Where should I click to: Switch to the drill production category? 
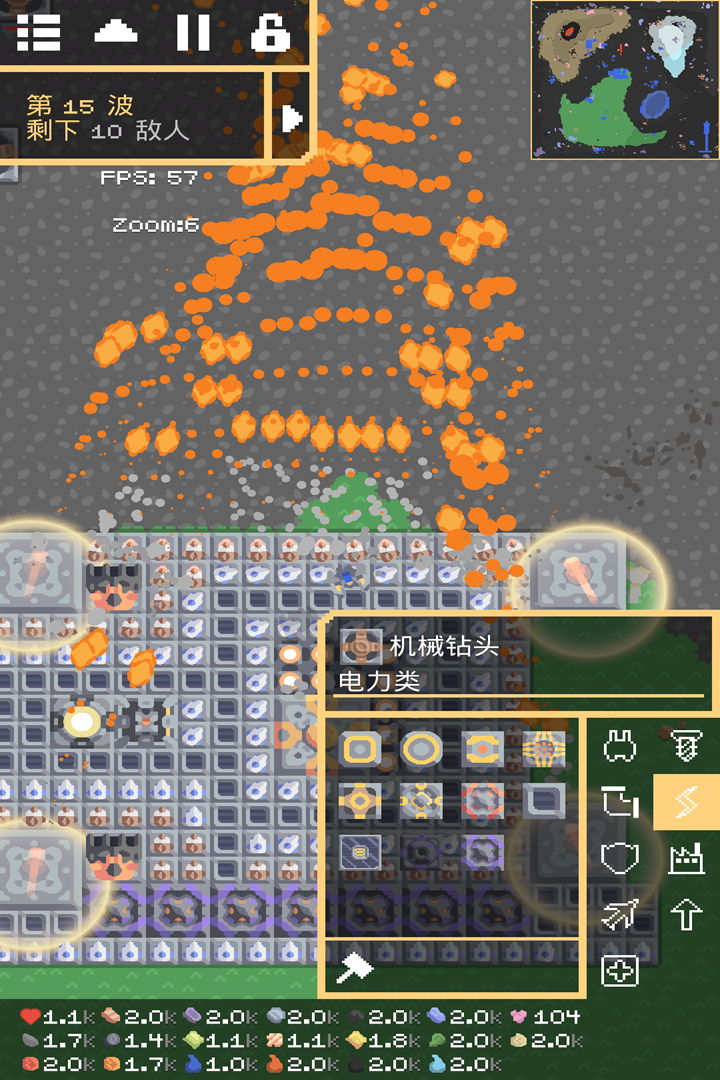pos(686,744)
